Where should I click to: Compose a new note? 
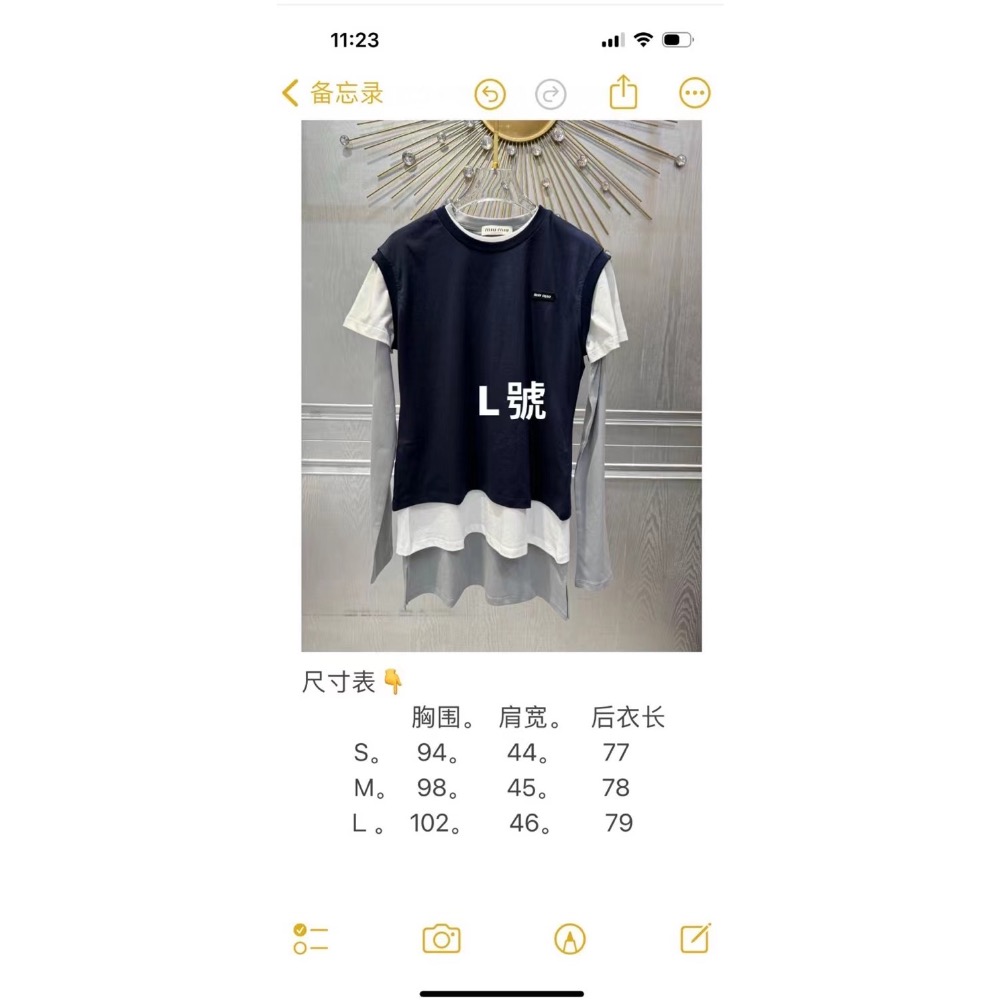(694, 937)
